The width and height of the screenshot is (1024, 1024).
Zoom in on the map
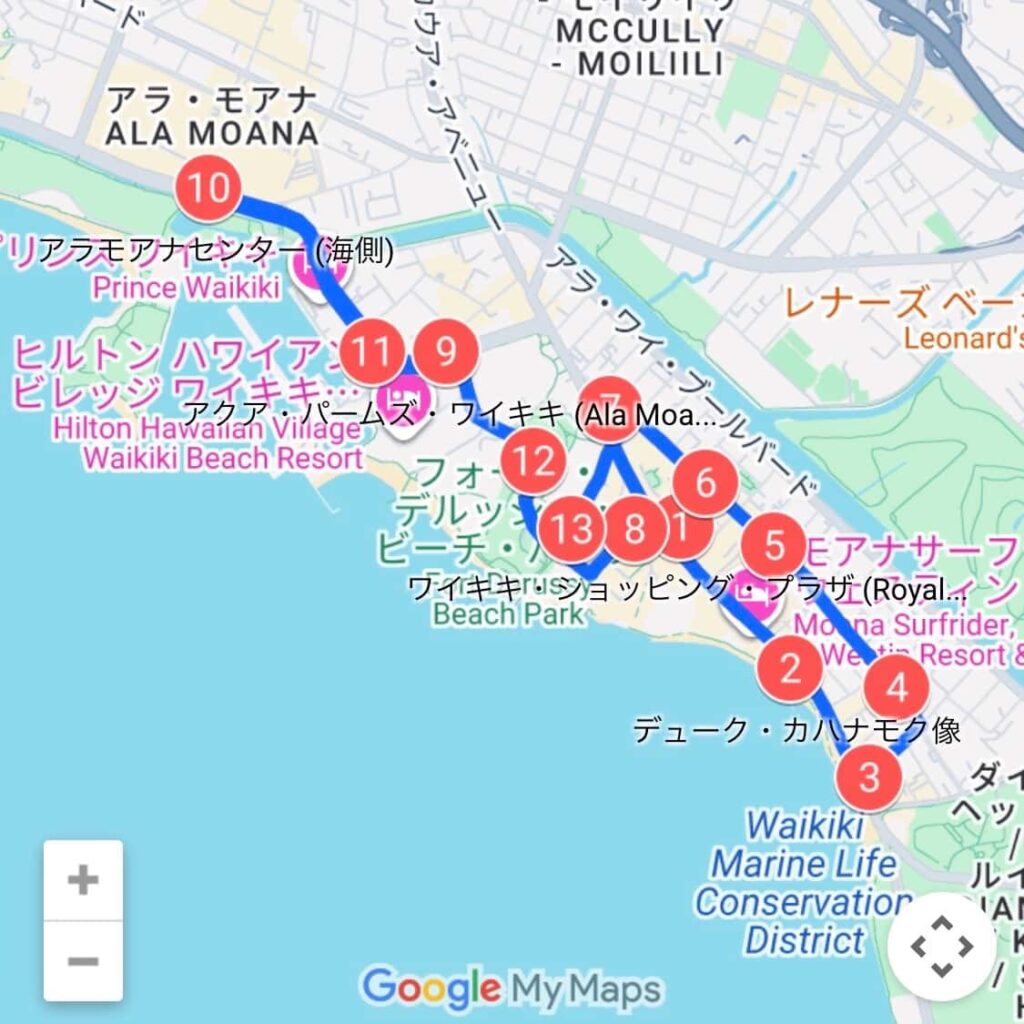pos(83,880)
